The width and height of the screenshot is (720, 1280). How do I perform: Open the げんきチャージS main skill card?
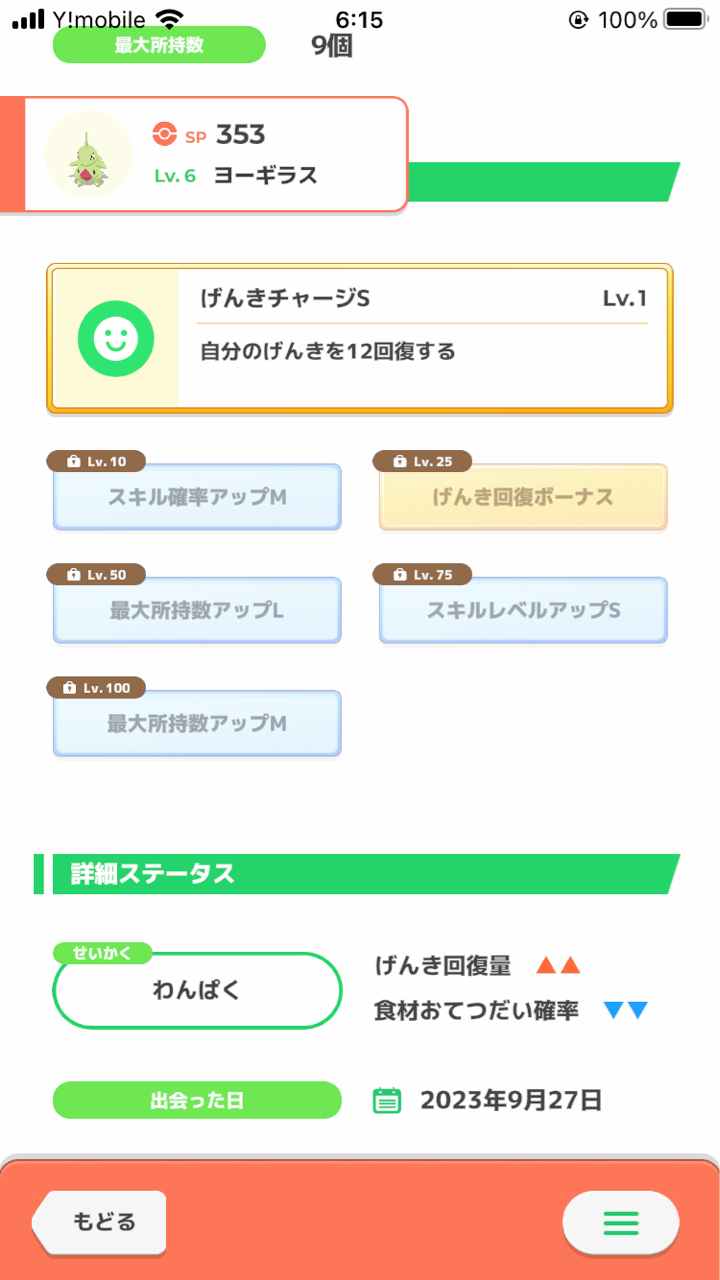click(x=360, y=338)
